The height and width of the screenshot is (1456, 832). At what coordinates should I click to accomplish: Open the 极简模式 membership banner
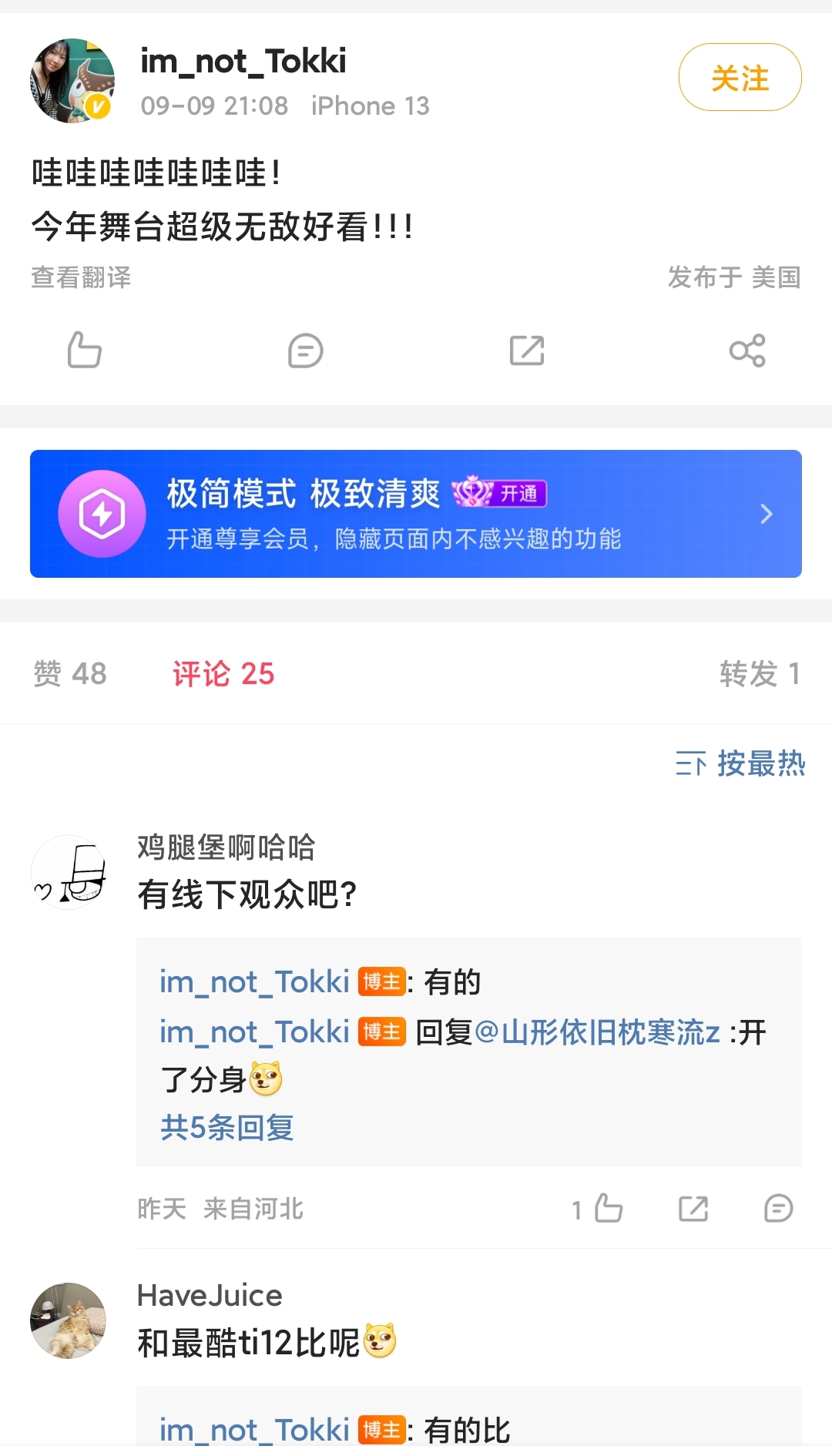click(x=416, y=514)
